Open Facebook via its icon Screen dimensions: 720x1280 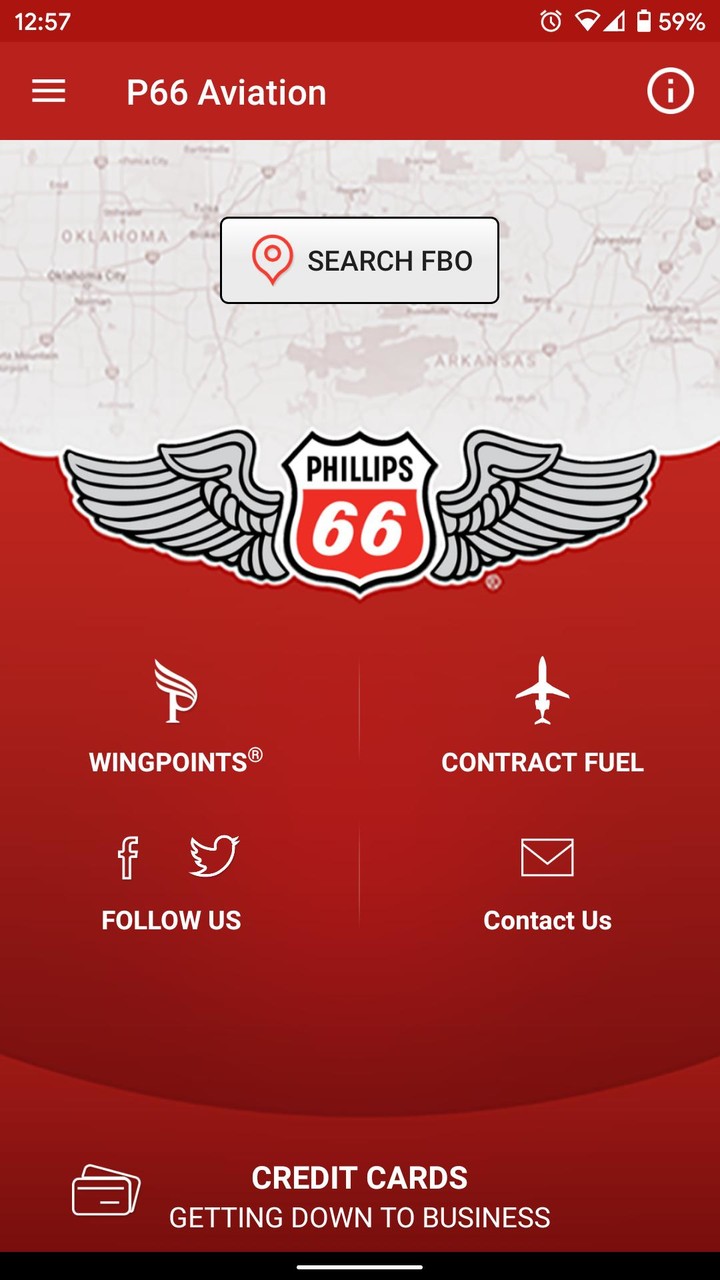[x=127, y=858]
